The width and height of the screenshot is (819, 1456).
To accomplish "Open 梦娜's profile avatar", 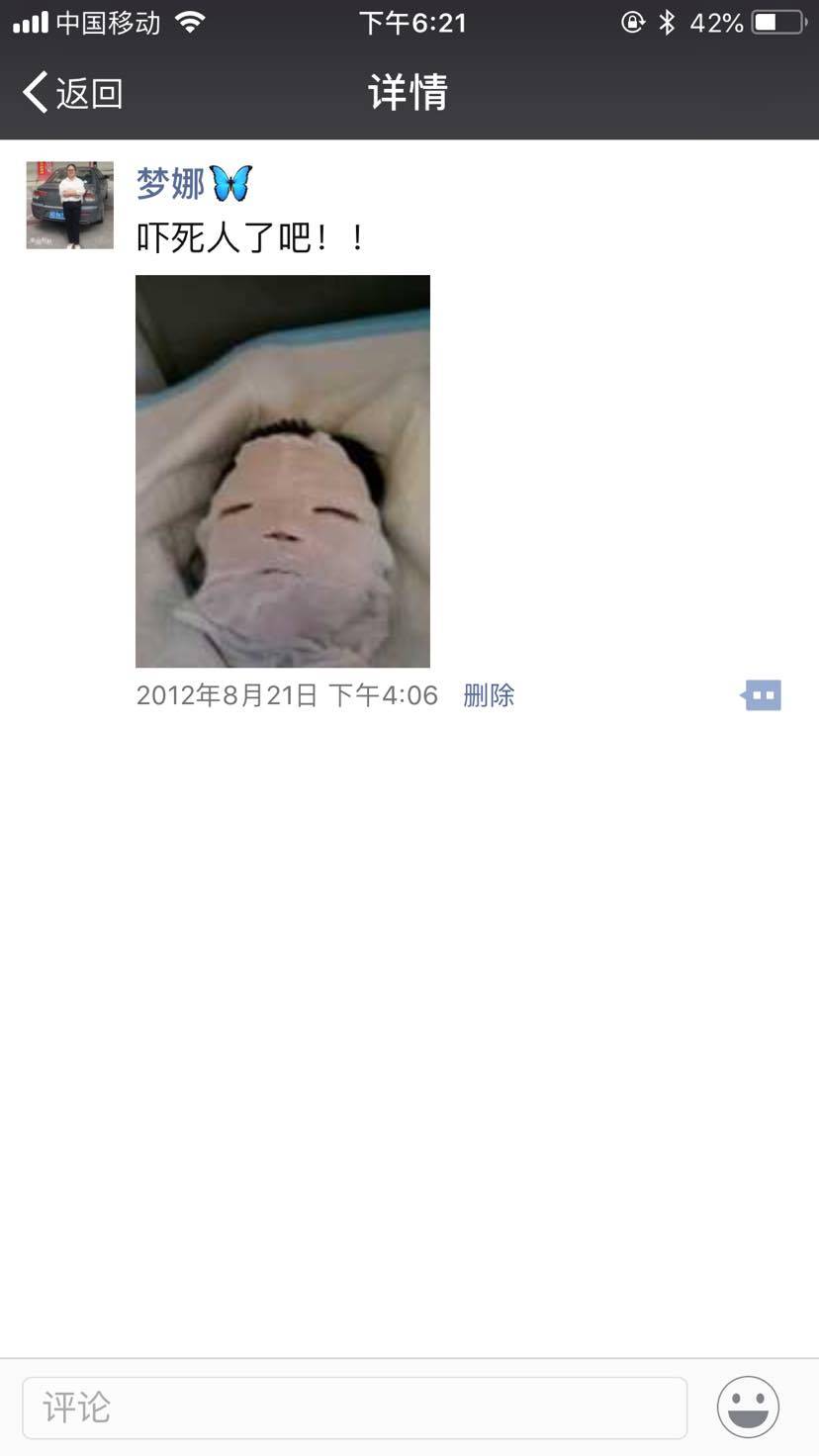I will (x=69, y=205).
